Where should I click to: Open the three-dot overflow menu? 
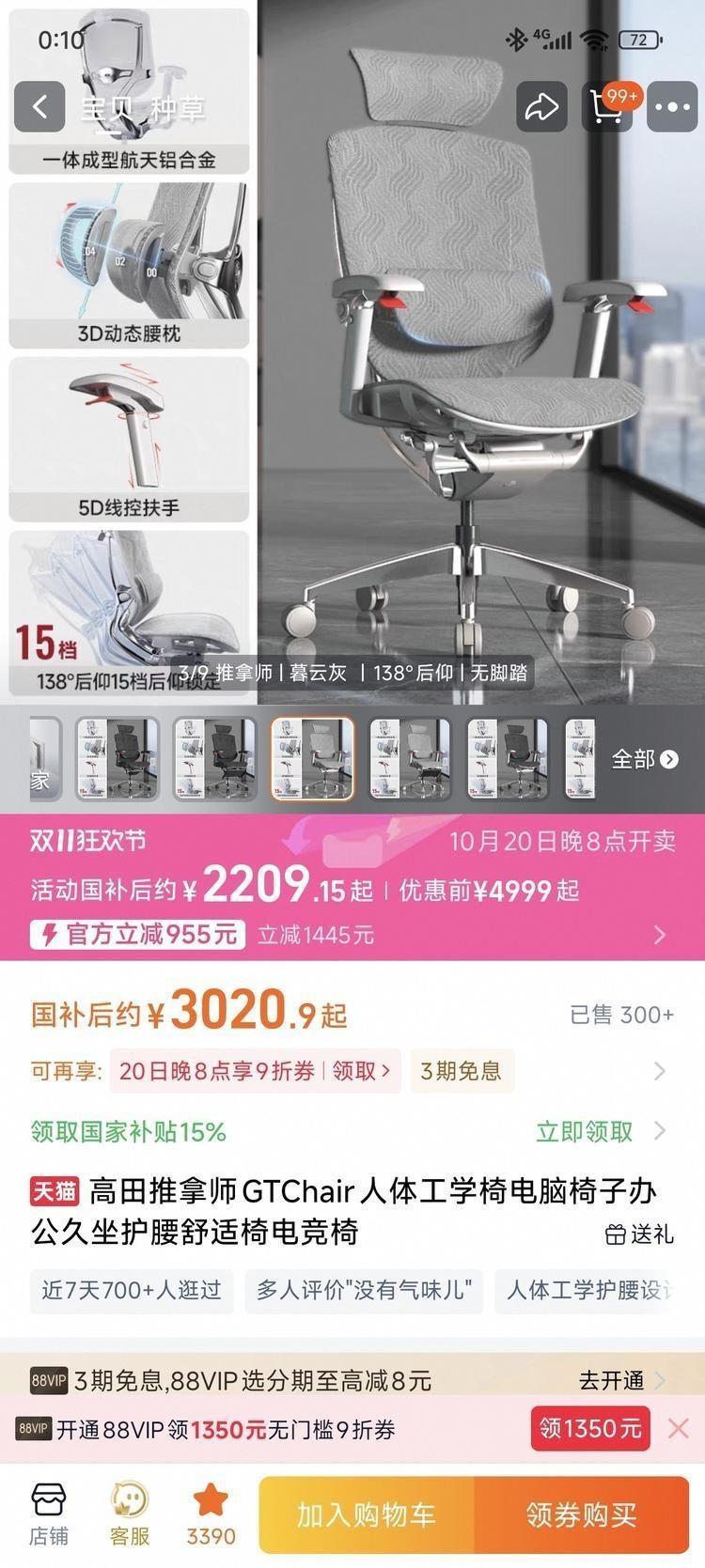pos(672,107)
